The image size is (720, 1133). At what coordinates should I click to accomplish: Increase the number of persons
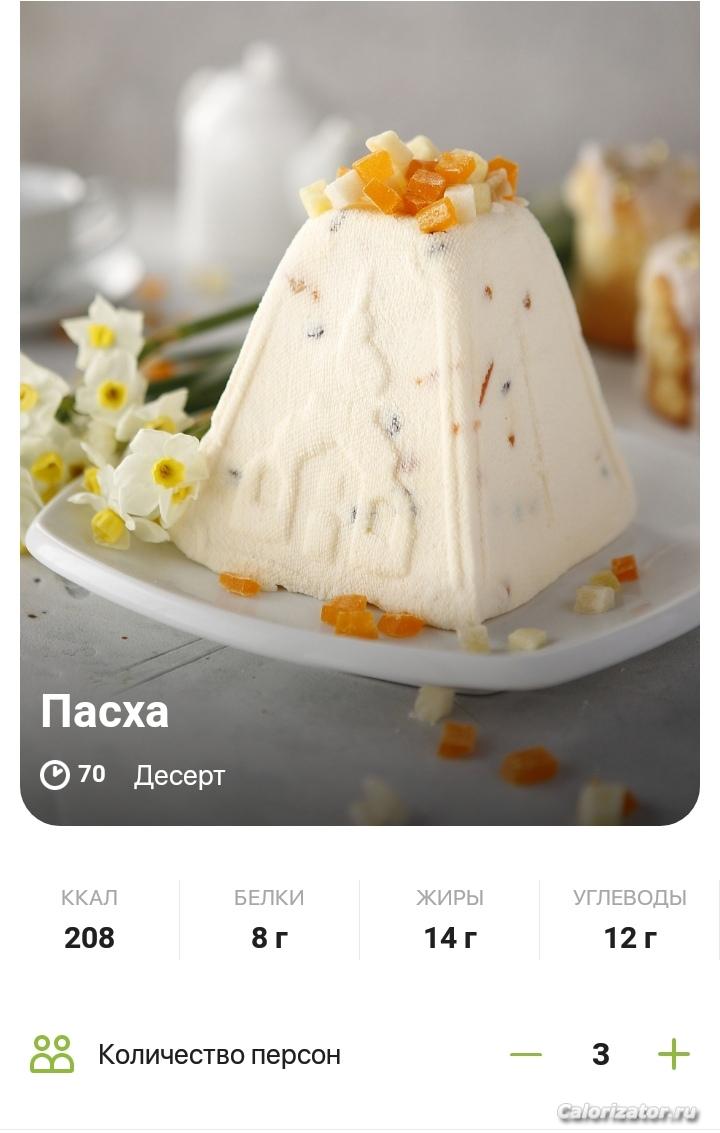tap(674, 1054)
